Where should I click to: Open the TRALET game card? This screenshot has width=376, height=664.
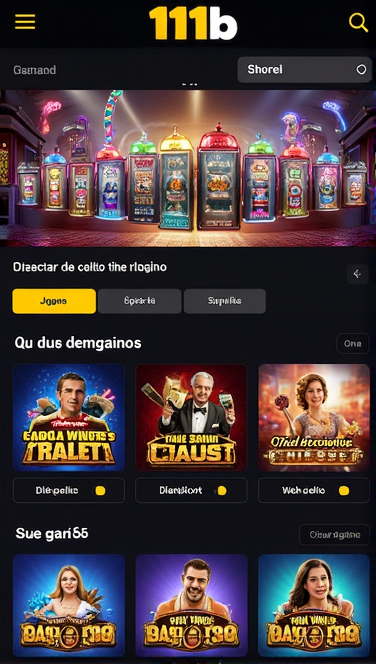click(69, 418)
